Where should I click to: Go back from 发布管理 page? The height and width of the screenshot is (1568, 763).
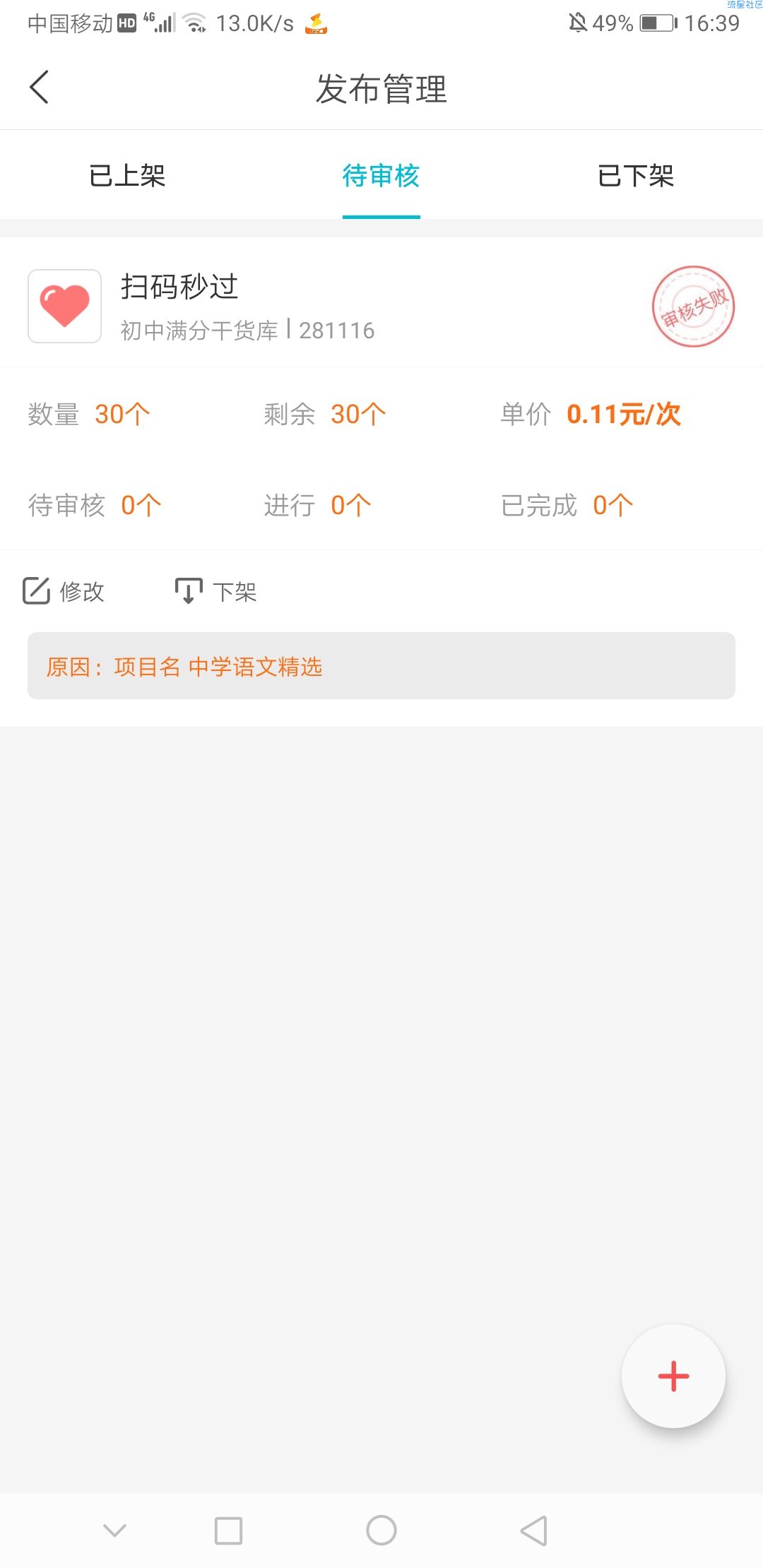[40, 88]
